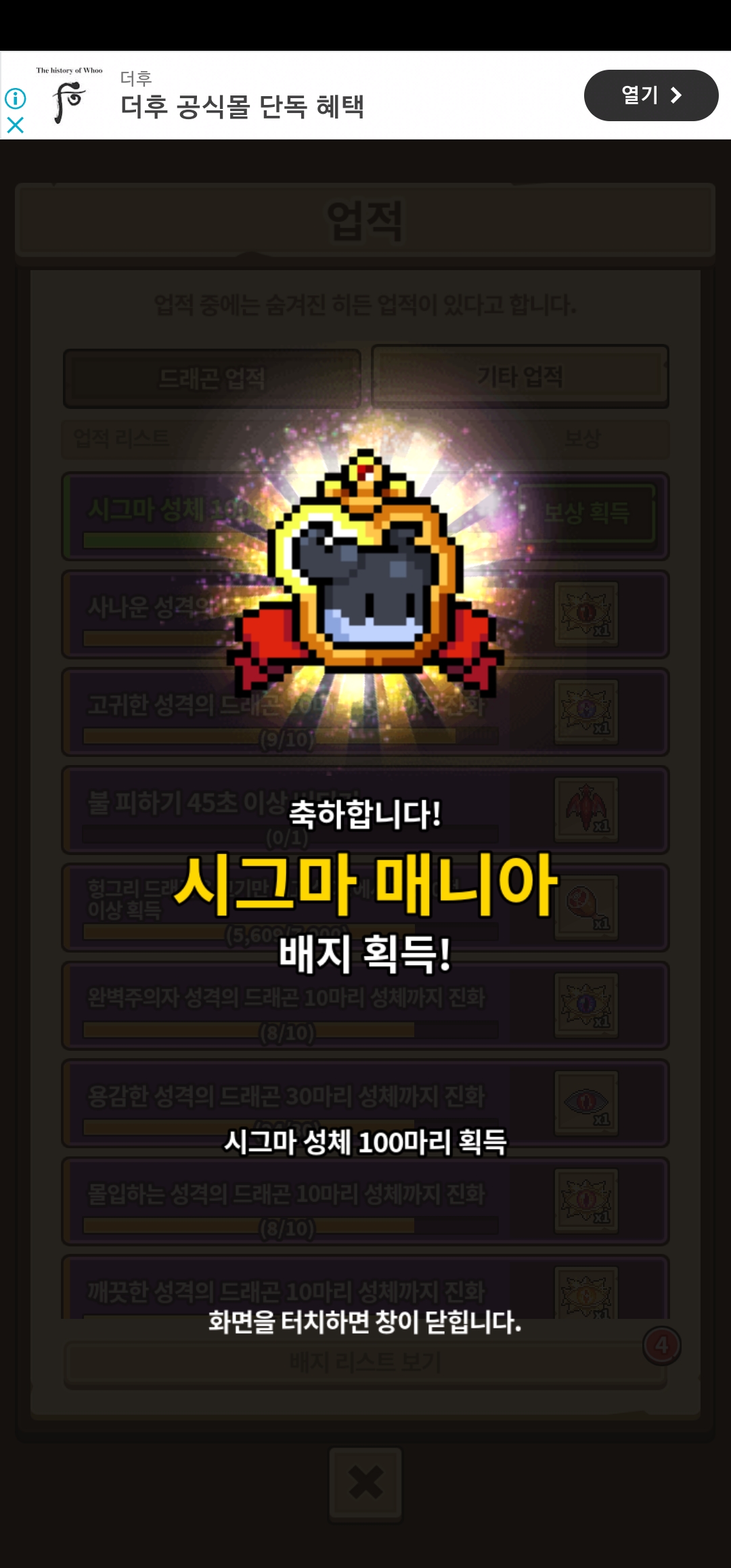Open the ad info icon
Image resolution: width=731 pixels, height=1568 pixels.
15,99
